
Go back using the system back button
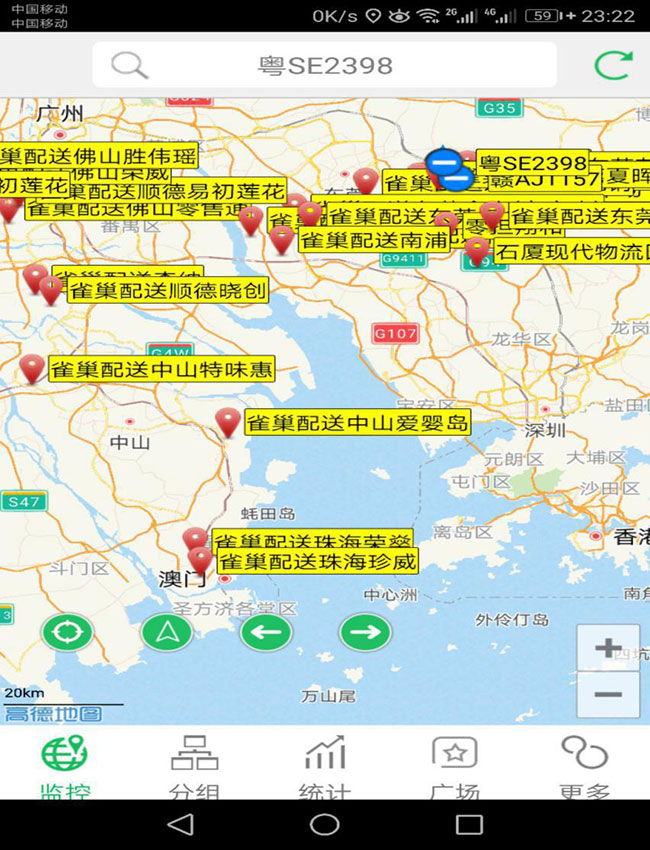181,824
